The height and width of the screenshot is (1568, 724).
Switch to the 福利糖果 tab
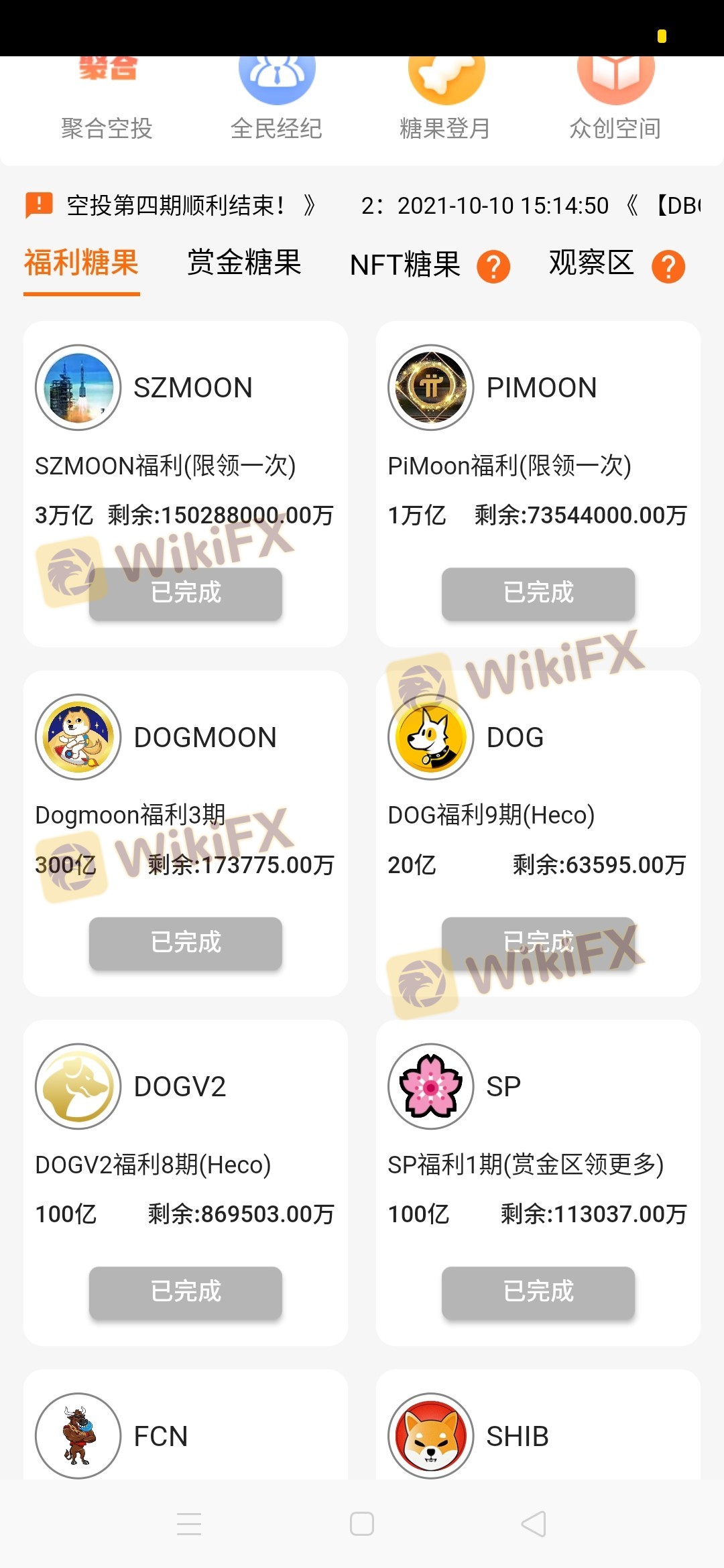pyautogui.click(x=81, y=263)
